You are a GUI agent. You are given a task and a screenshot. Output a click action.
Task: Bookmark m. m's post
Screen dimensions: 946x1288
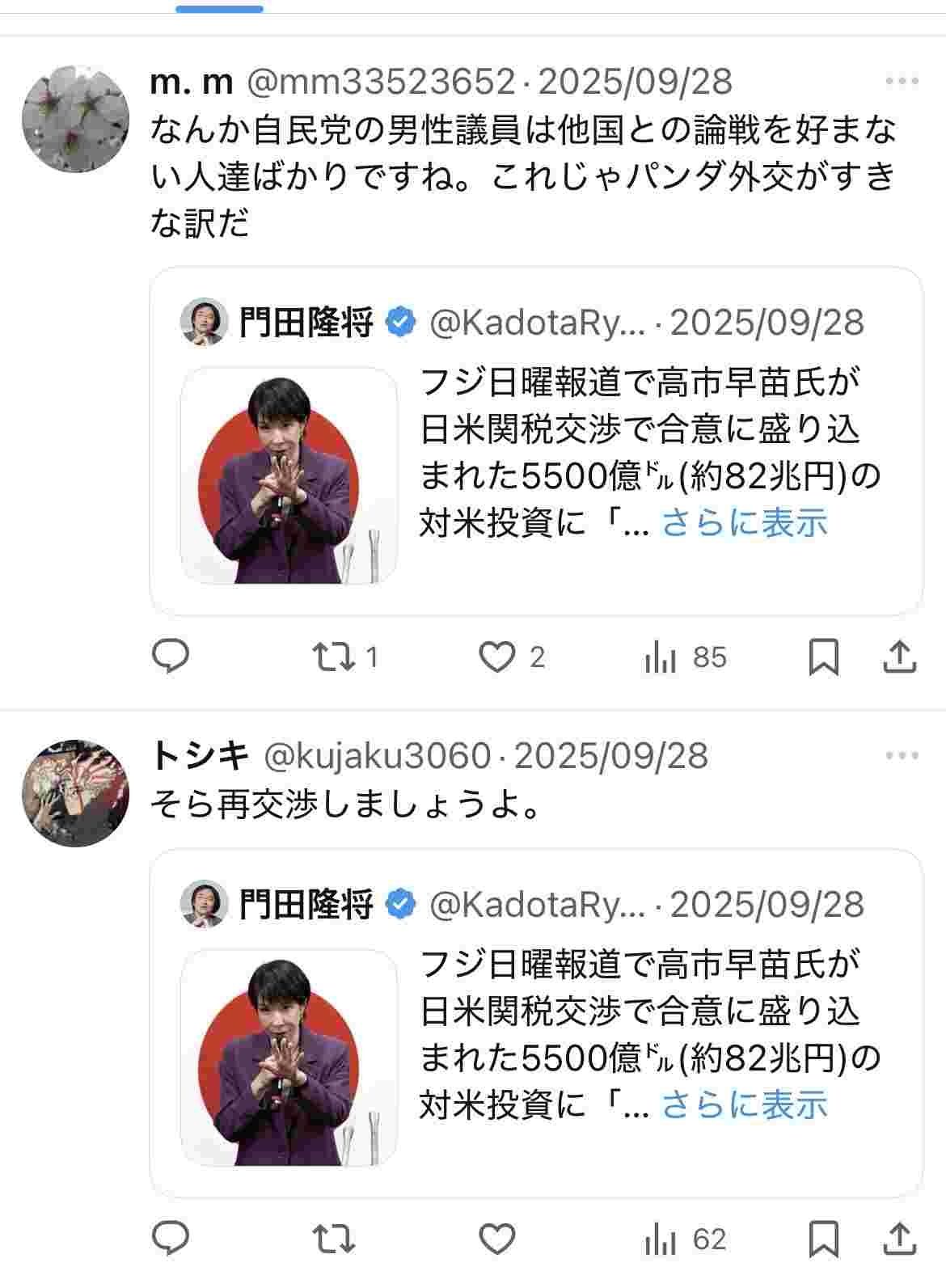[823, 657]
